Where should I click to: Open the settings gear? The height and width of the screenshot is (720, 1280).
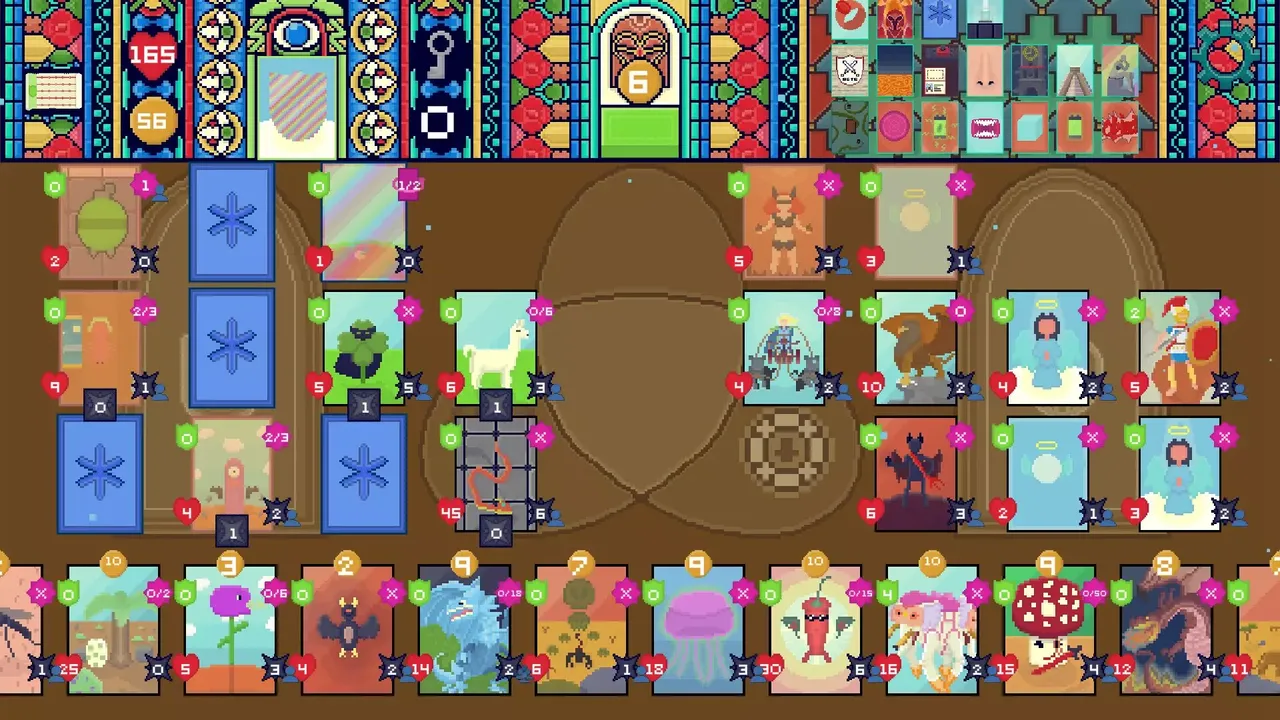pyautogui.click(x=1229, y=53)
